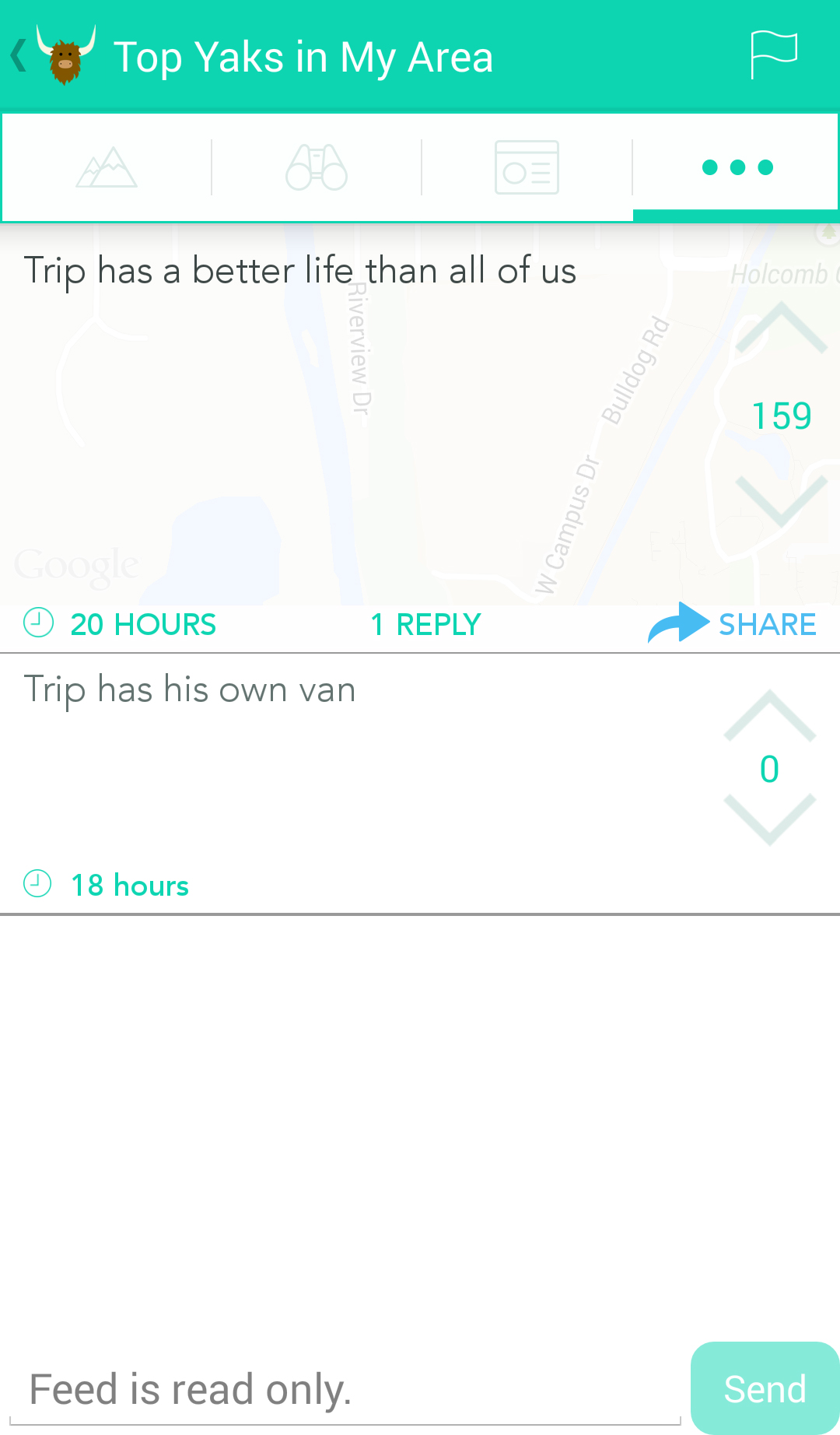Open the binoculars peek tab
This screenshot has width=840, height=1435.
[x=317, y=167]
